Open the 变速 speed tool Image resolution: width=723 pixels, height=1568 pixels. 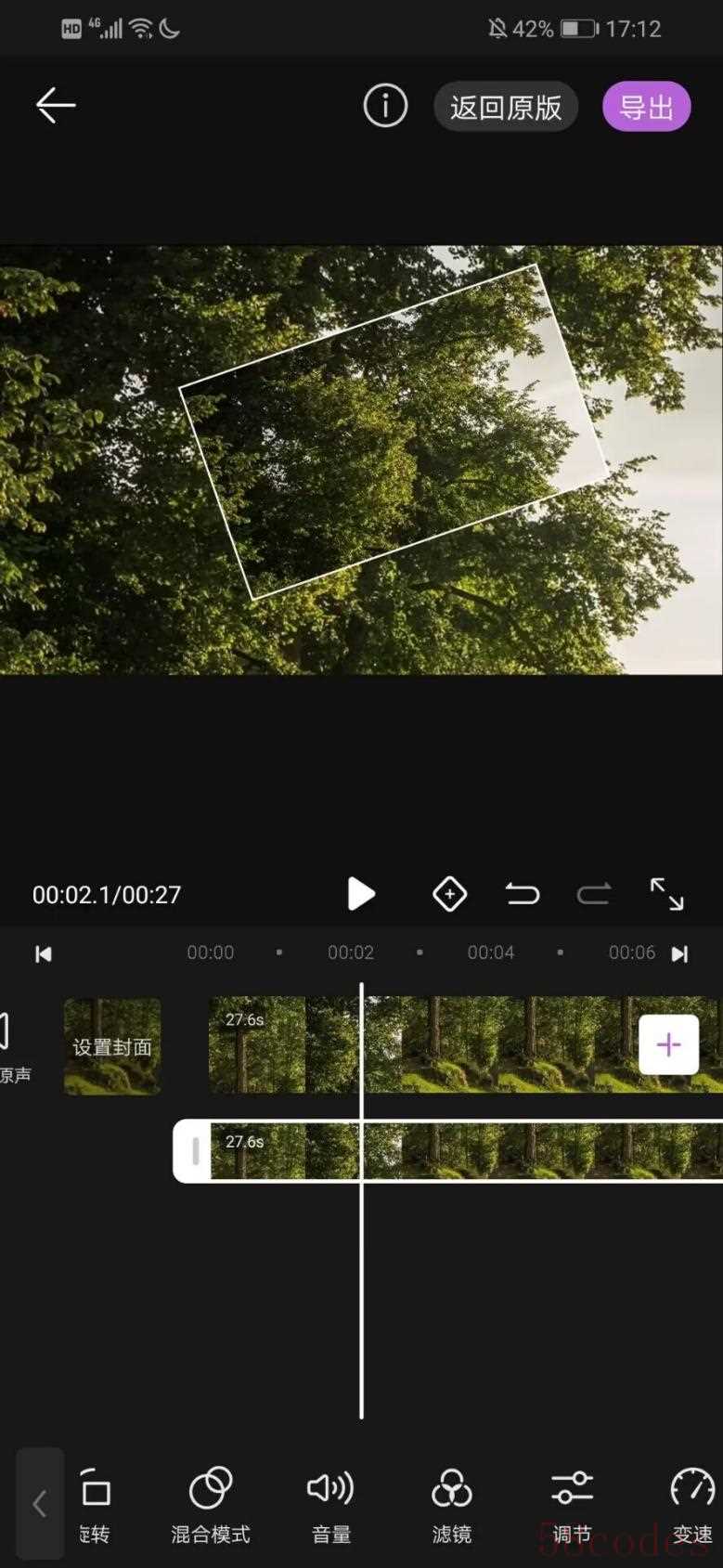(x=691, y=1504)
